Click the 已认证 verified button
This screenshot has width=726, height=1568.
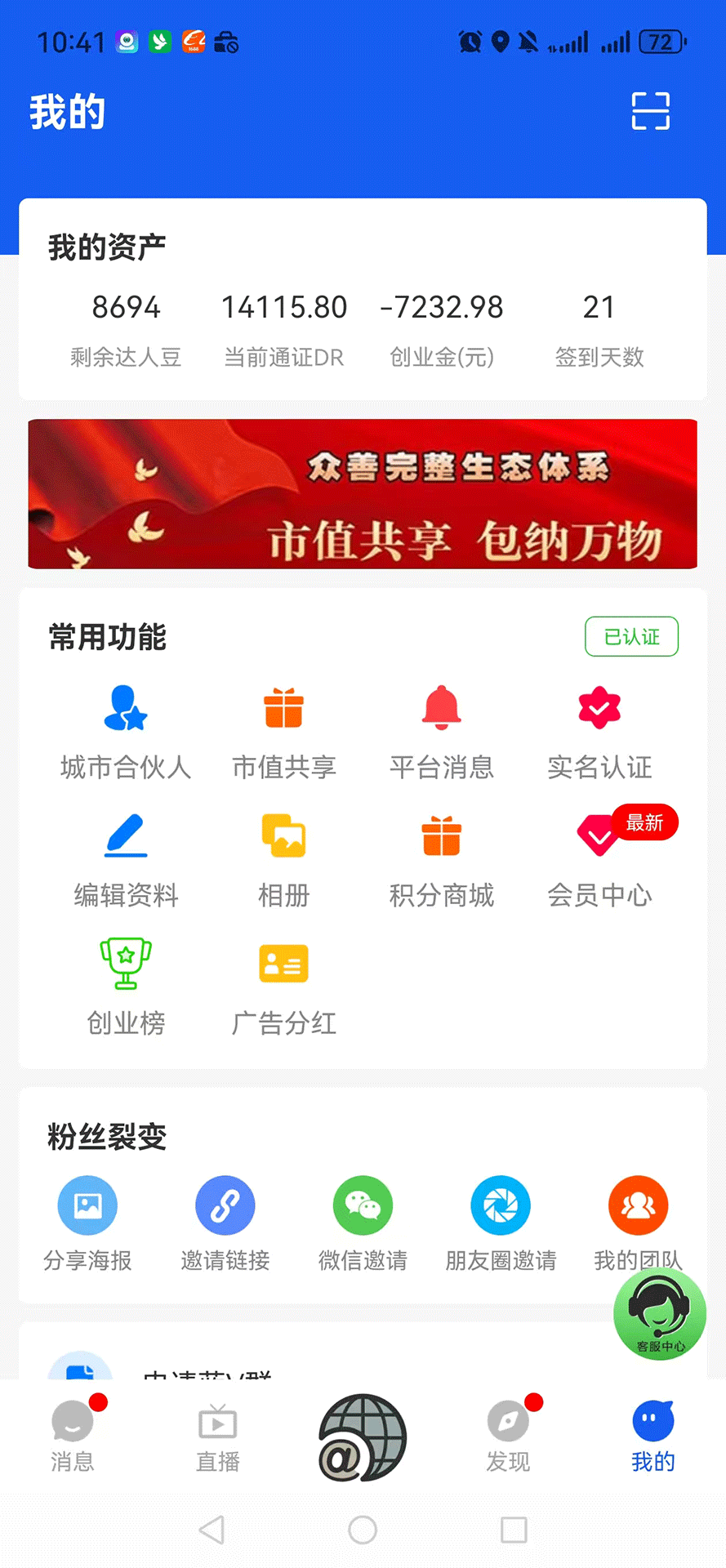(x=631, y=636)
